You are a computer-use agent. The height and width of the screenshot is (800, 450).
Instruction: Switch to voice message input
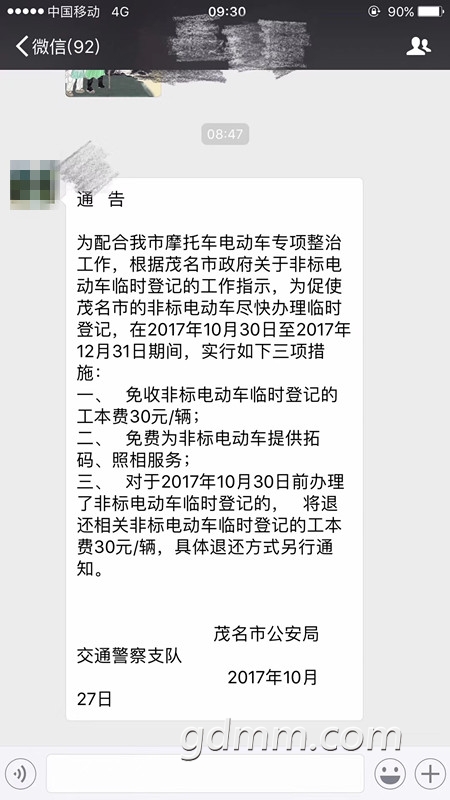point(20,773)
